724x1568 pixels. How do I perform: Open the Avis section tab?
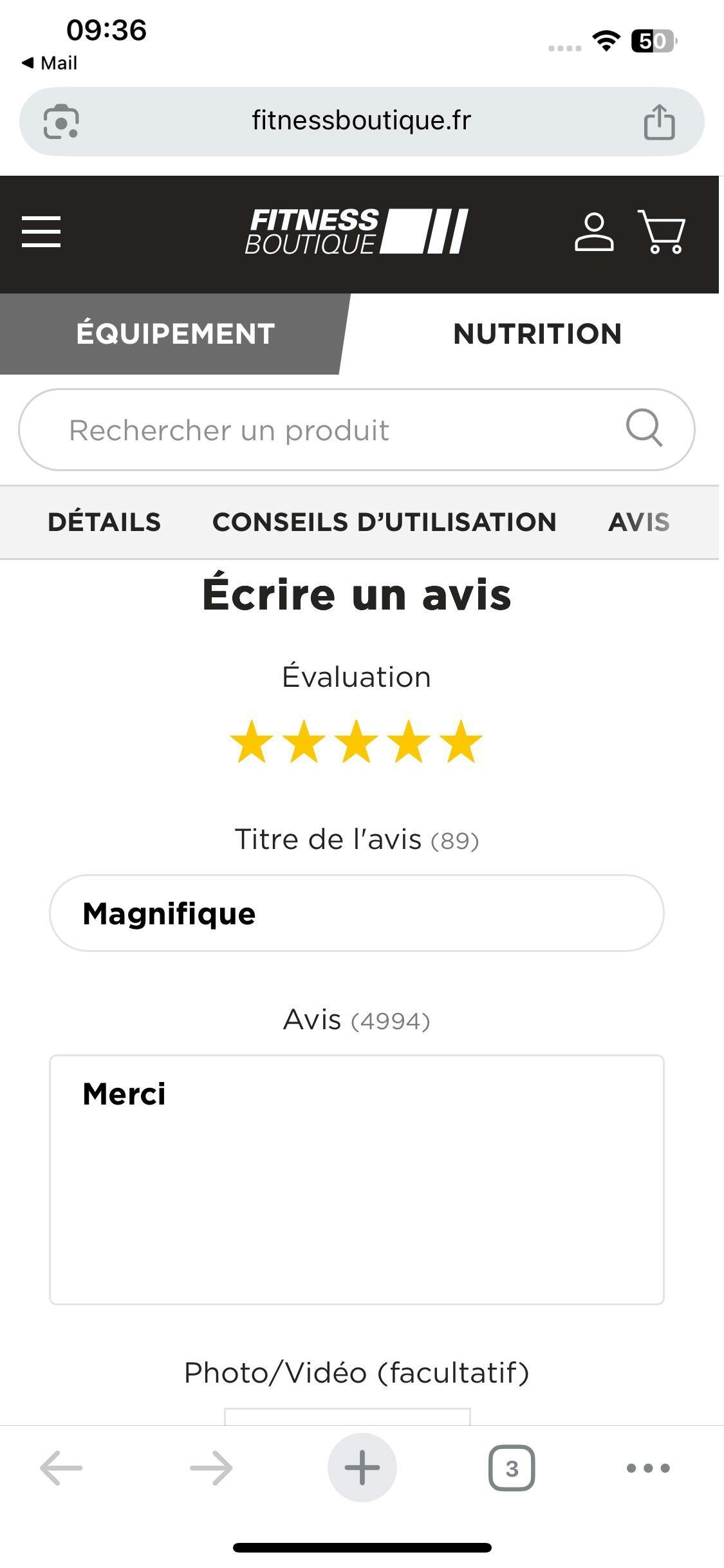(x=639, y=522)
